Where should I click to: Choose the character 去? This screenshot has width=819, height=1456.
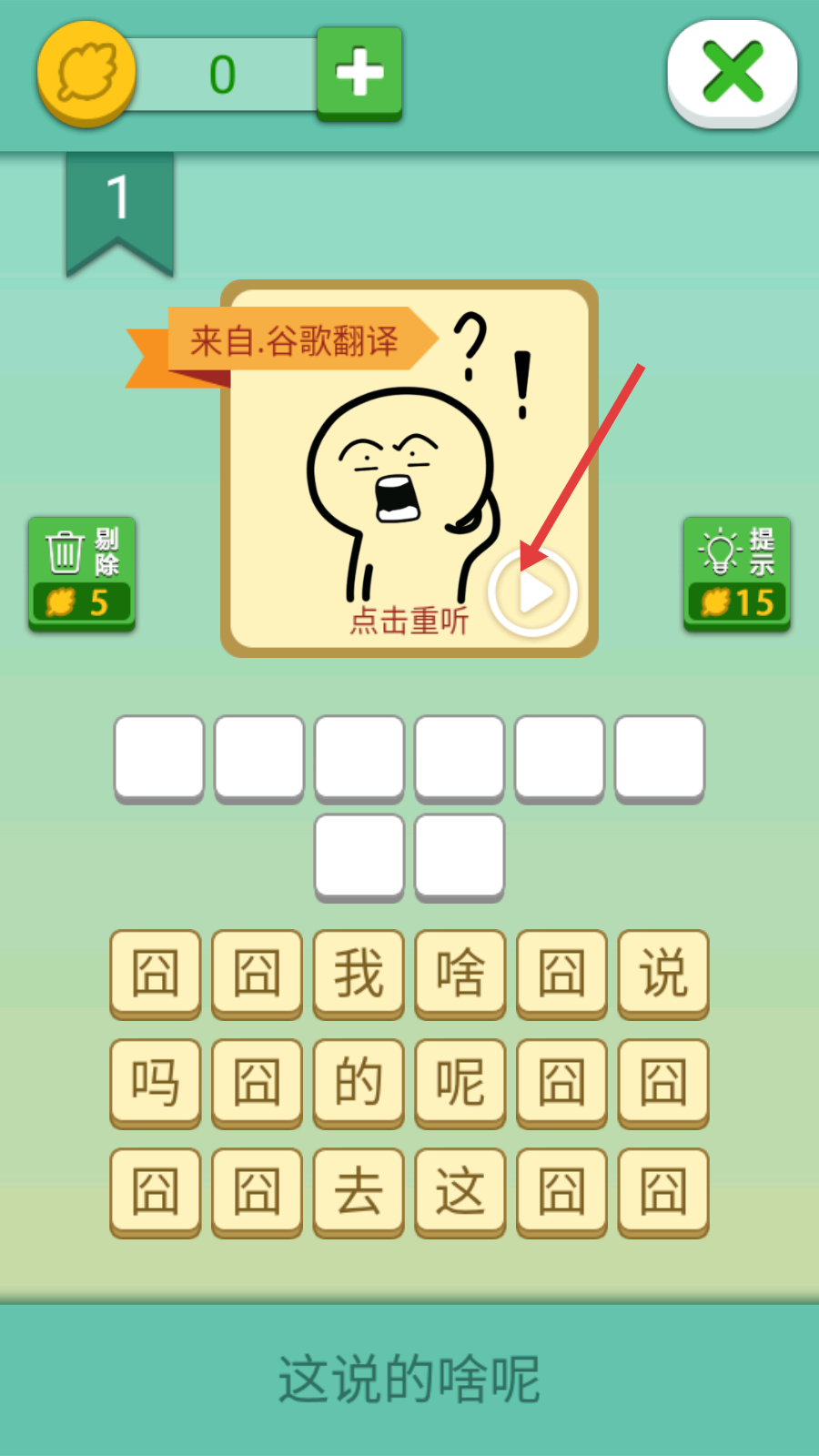pyautogui.click(x=359, y=1191)
